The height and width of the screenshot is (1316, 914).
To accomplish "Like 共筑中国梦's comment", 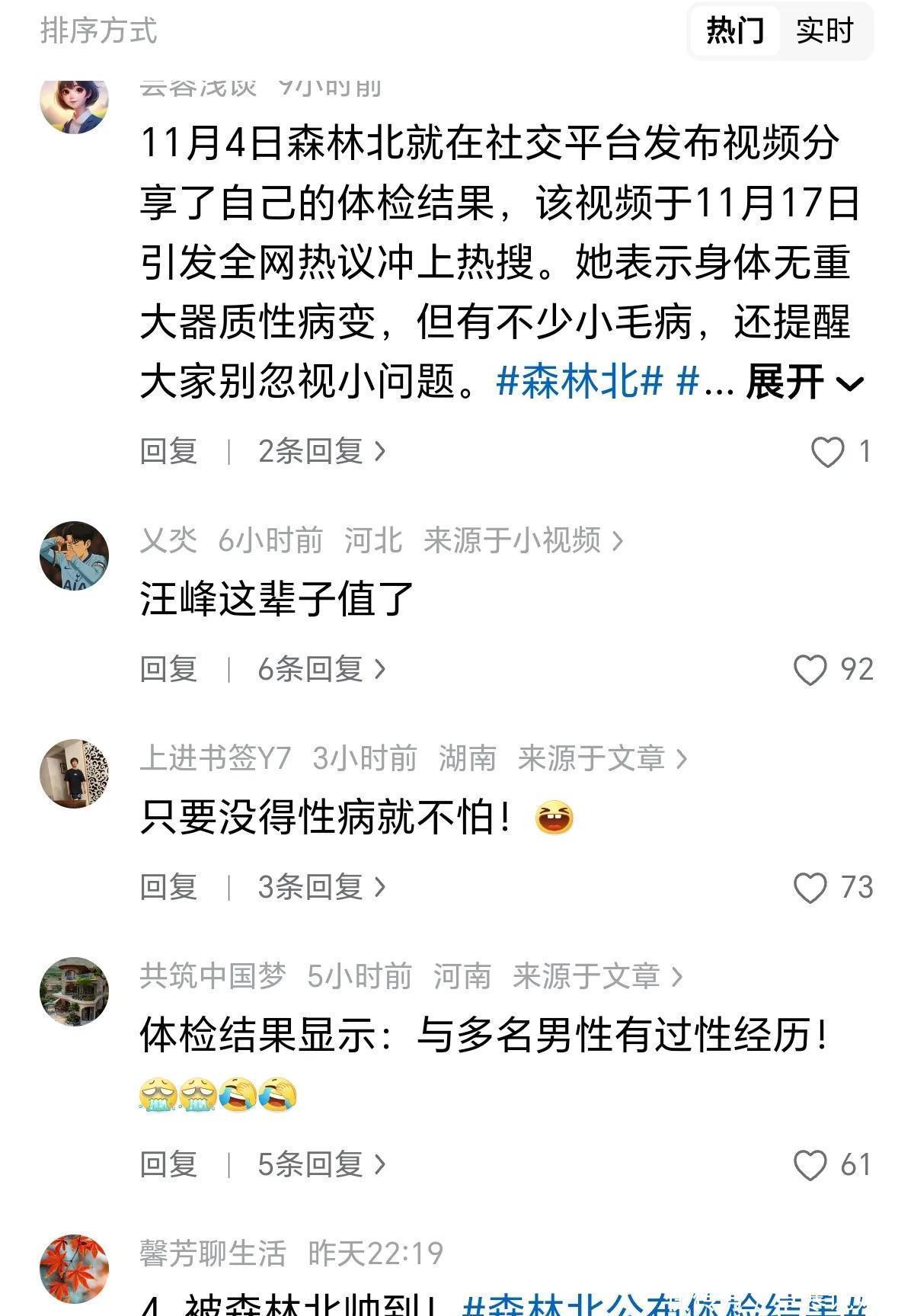I will (x=810, y=1165).
